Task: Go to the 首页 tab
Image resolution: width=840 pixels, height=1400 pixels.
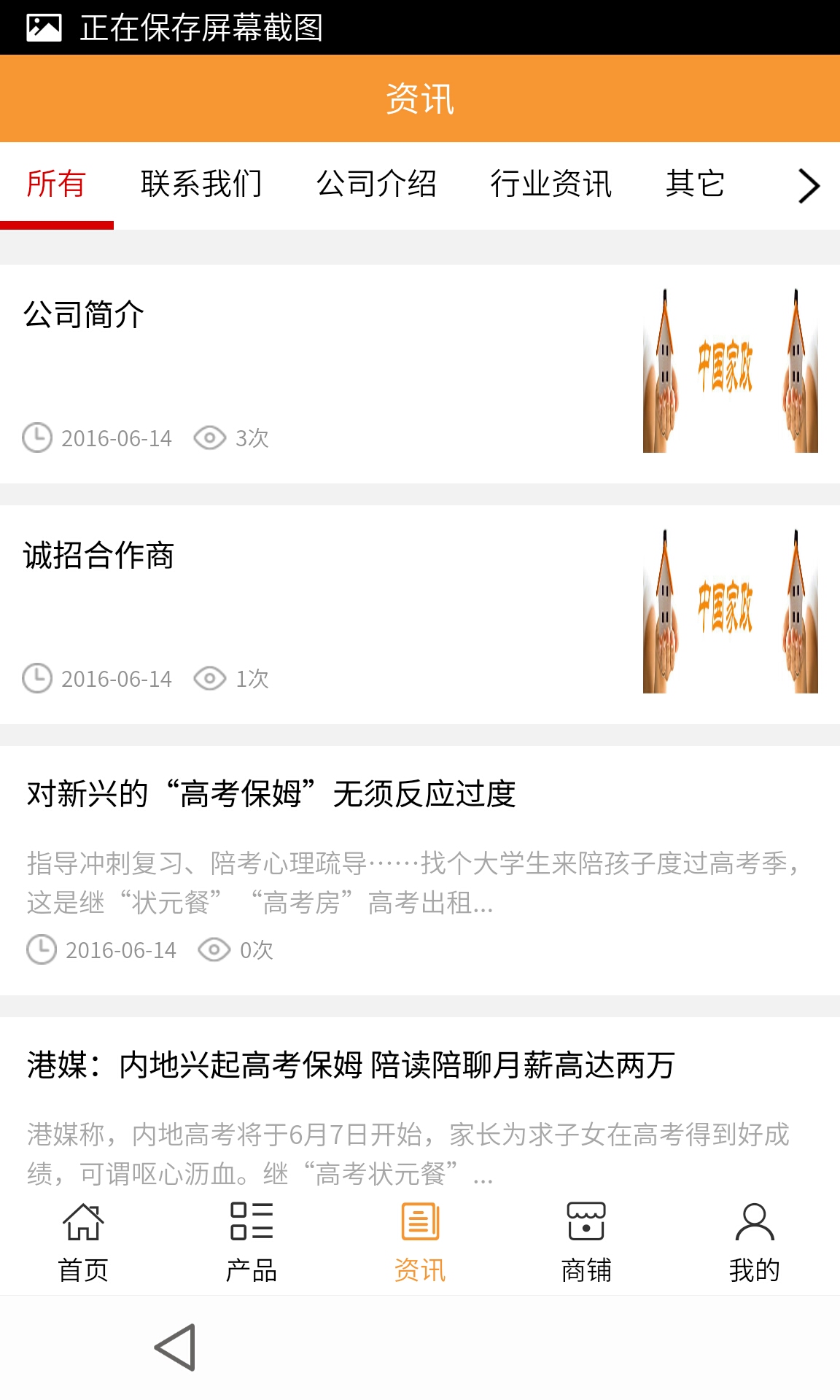Action: coord(83,1242)
